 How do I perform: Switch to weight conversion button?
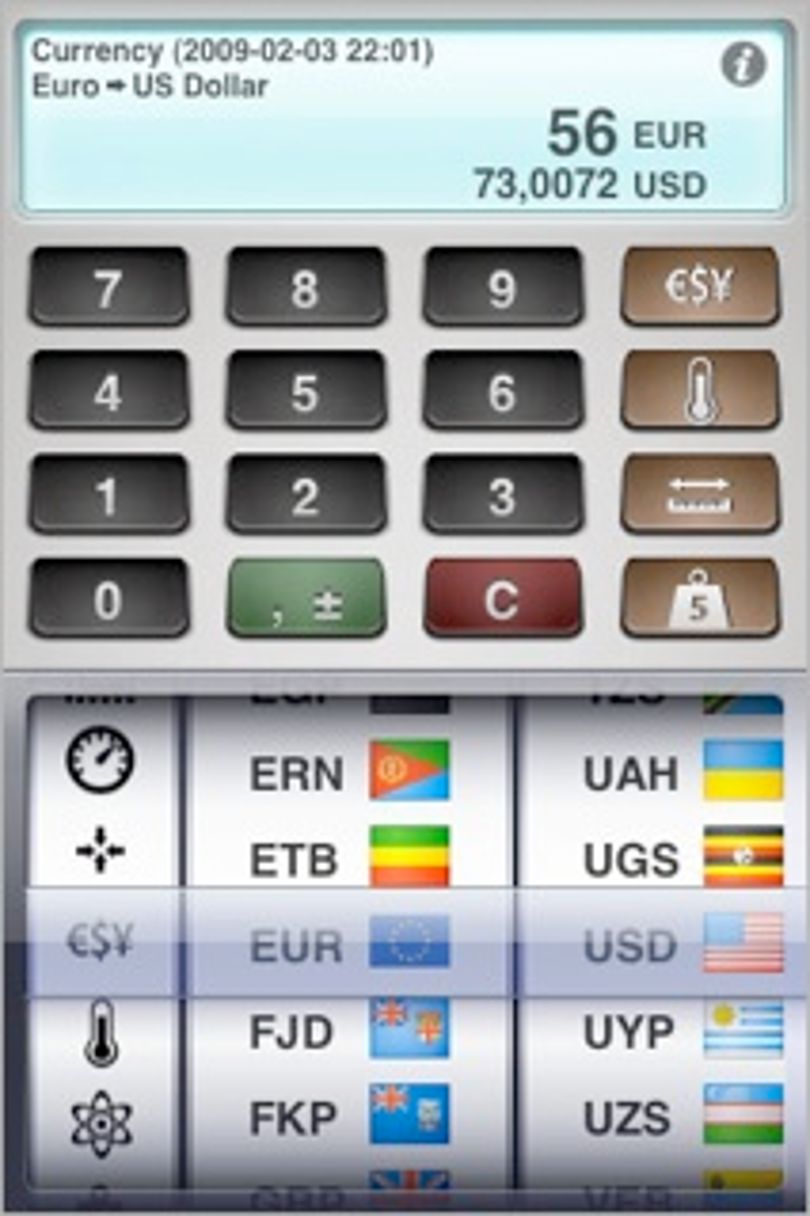(700, 598)
